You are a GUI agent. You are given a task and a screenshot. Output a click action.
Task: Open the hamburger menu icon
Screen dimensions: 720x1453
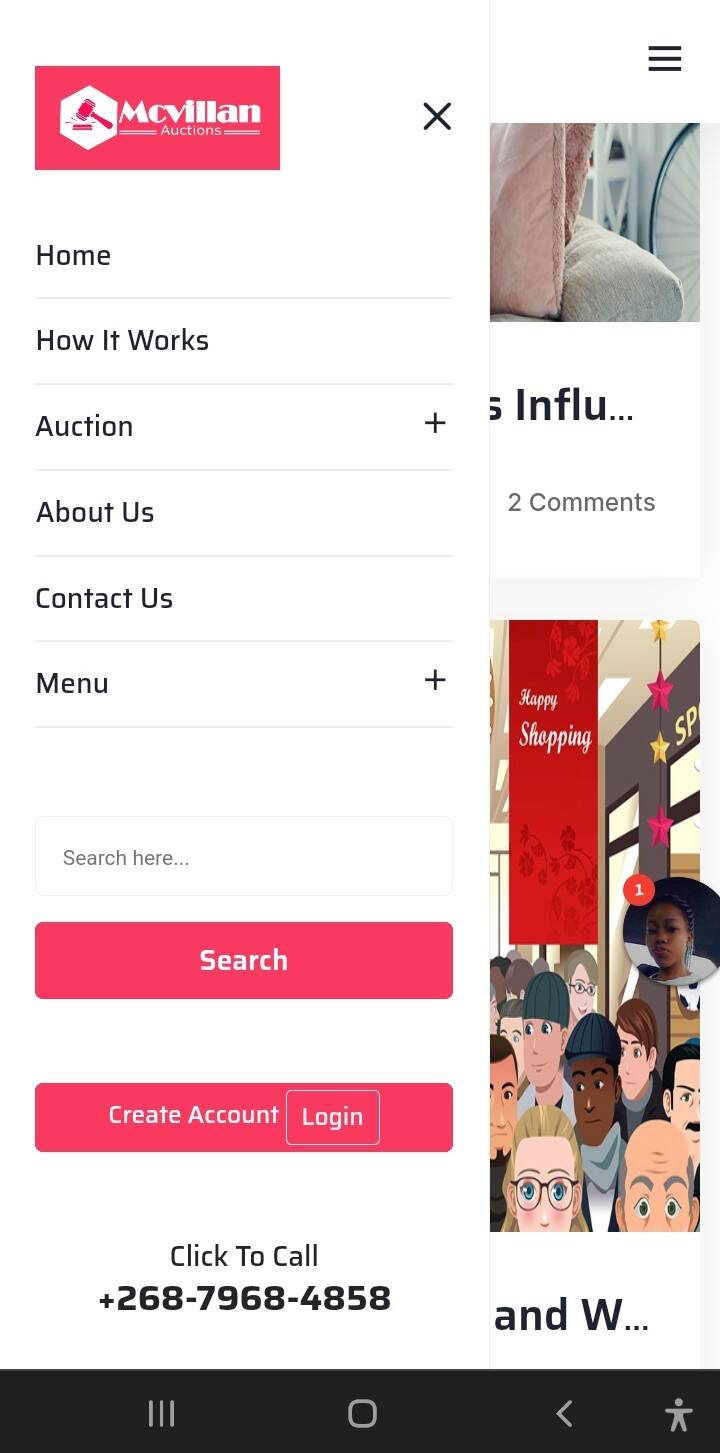pos(665,59)
